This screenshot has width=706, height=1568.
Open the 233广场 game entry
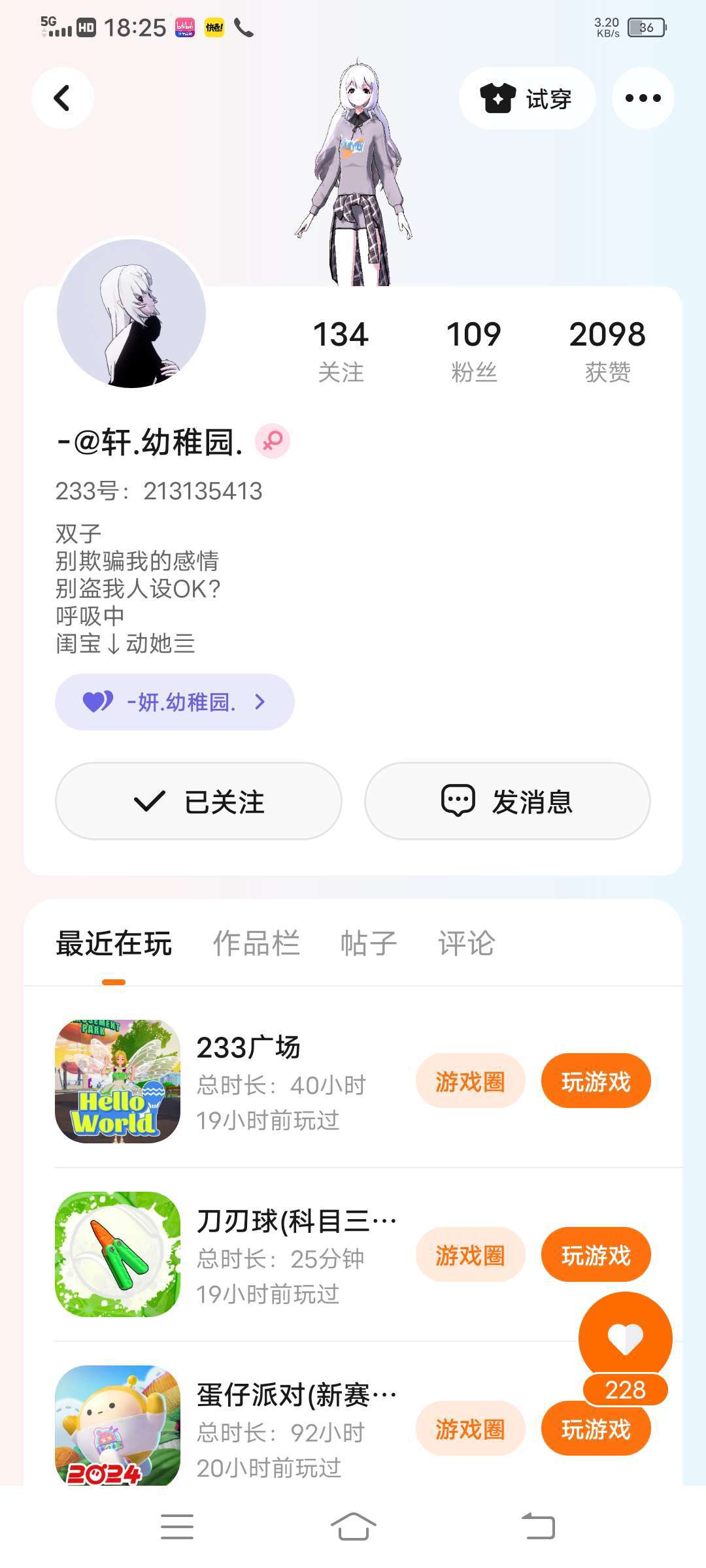222,1081
